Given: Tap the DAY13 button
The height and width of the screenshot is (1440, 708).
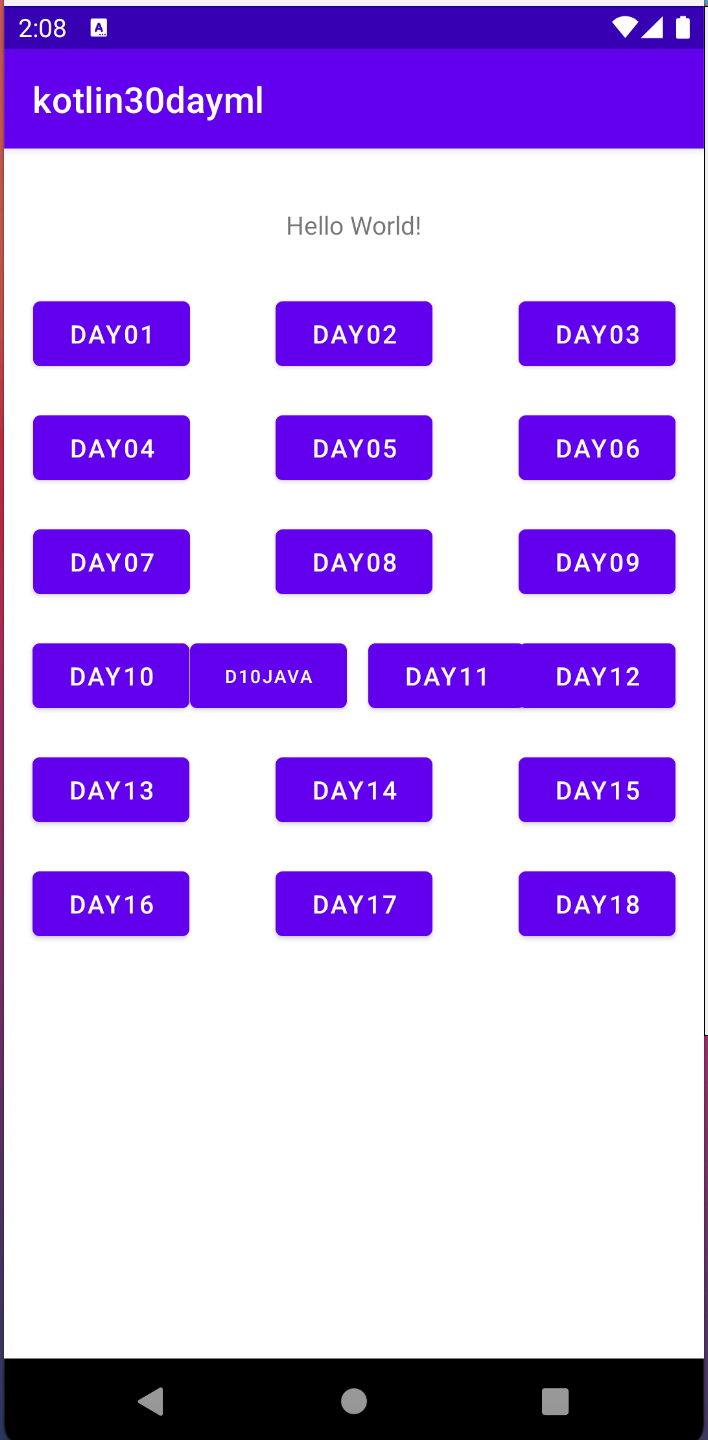Looking at the screenshot, I should point(111,790).
